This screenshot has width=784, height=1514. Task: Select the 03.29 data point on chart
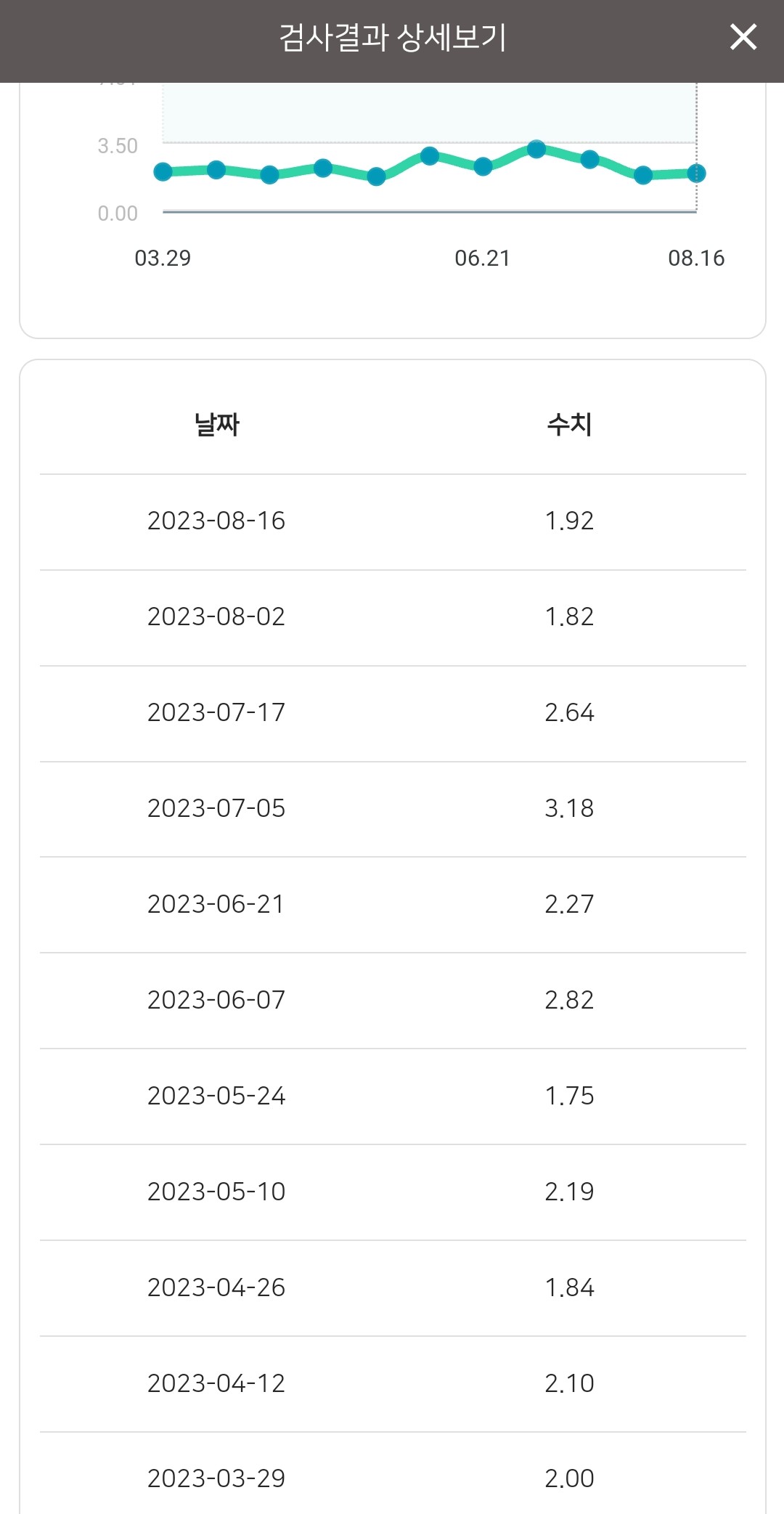click(x=163, y=172)
